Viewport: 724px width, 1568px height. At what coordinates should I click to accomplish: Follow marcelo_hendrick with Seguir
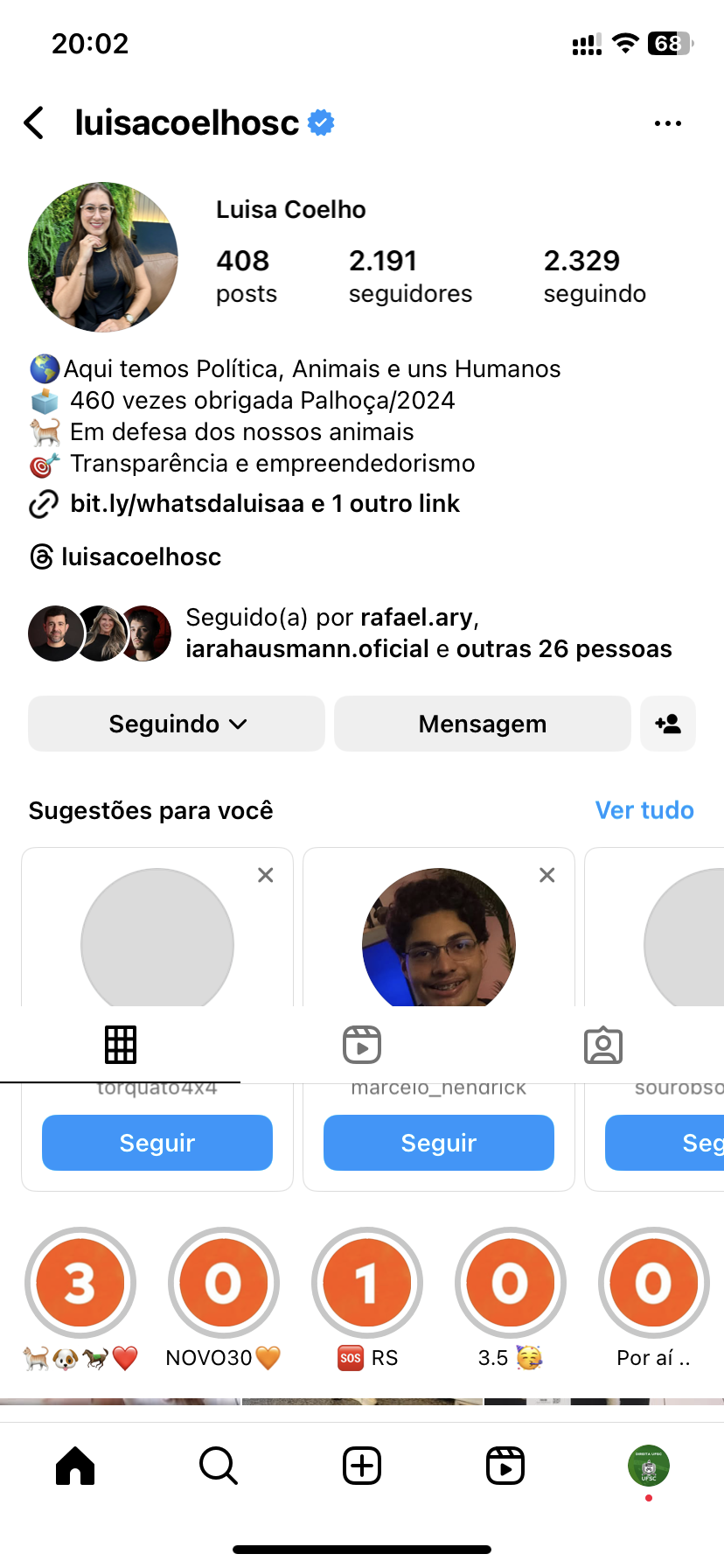439,1143
